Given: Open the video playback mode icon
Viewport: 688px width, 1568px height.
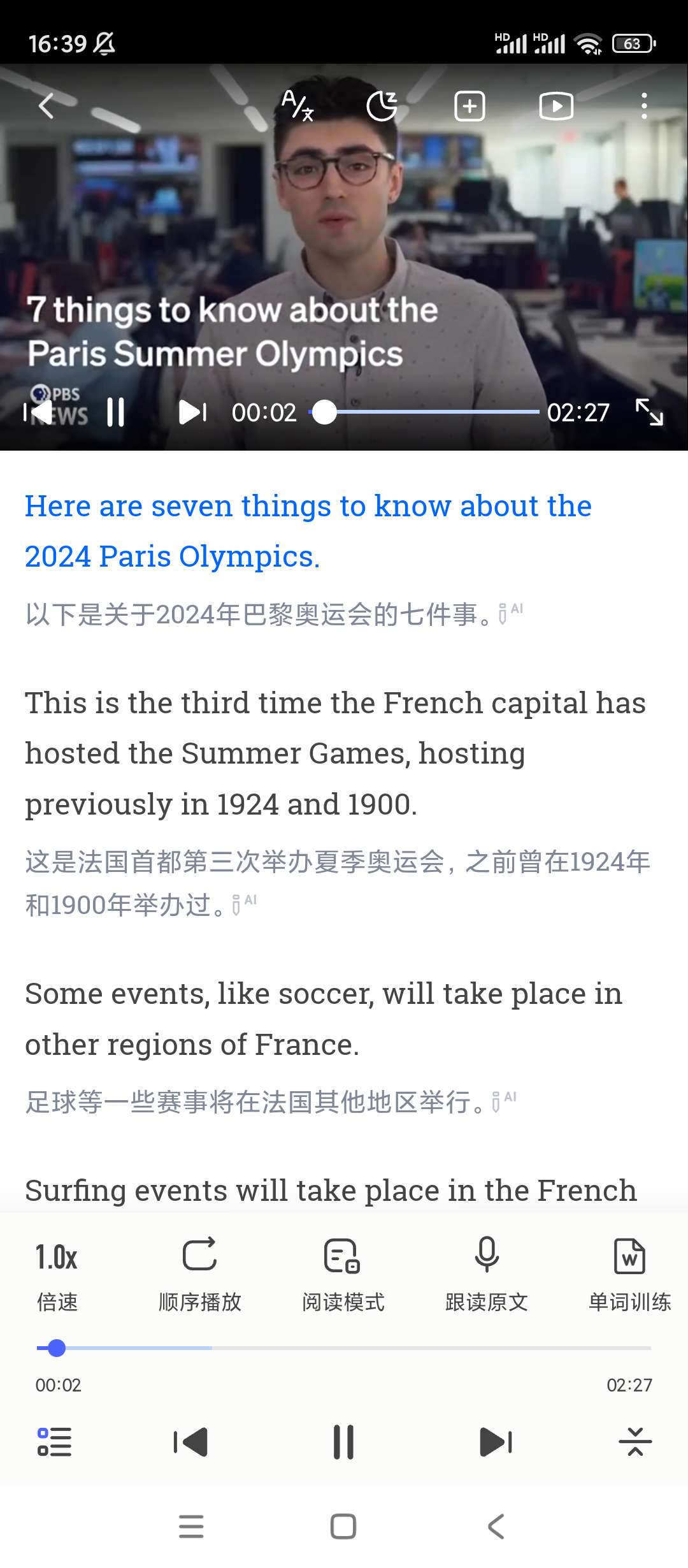Looking at the screenshot, I should tap(556, 106).
